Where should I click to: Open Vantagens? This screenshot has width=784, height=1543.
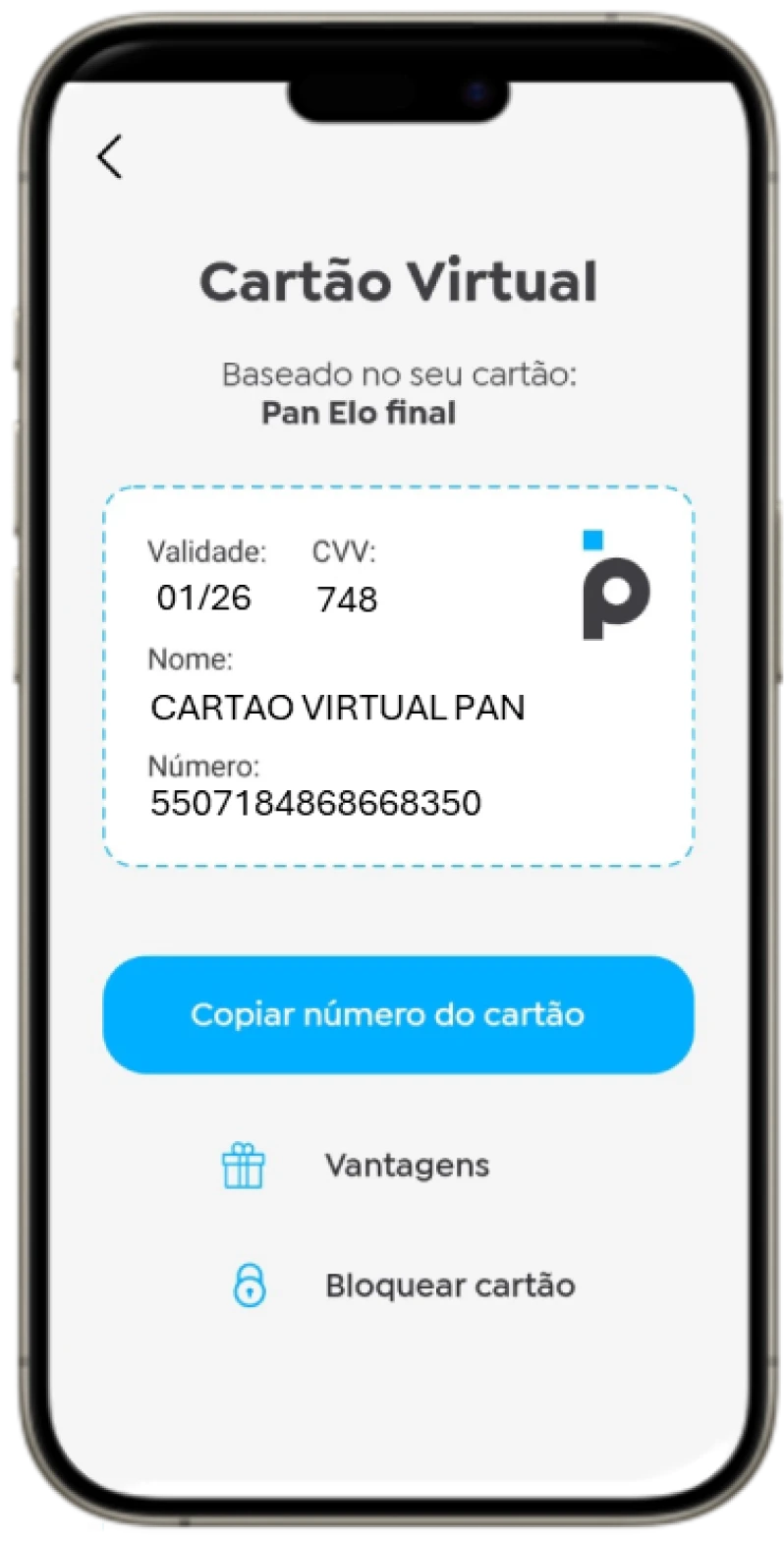click(406, 1166)
